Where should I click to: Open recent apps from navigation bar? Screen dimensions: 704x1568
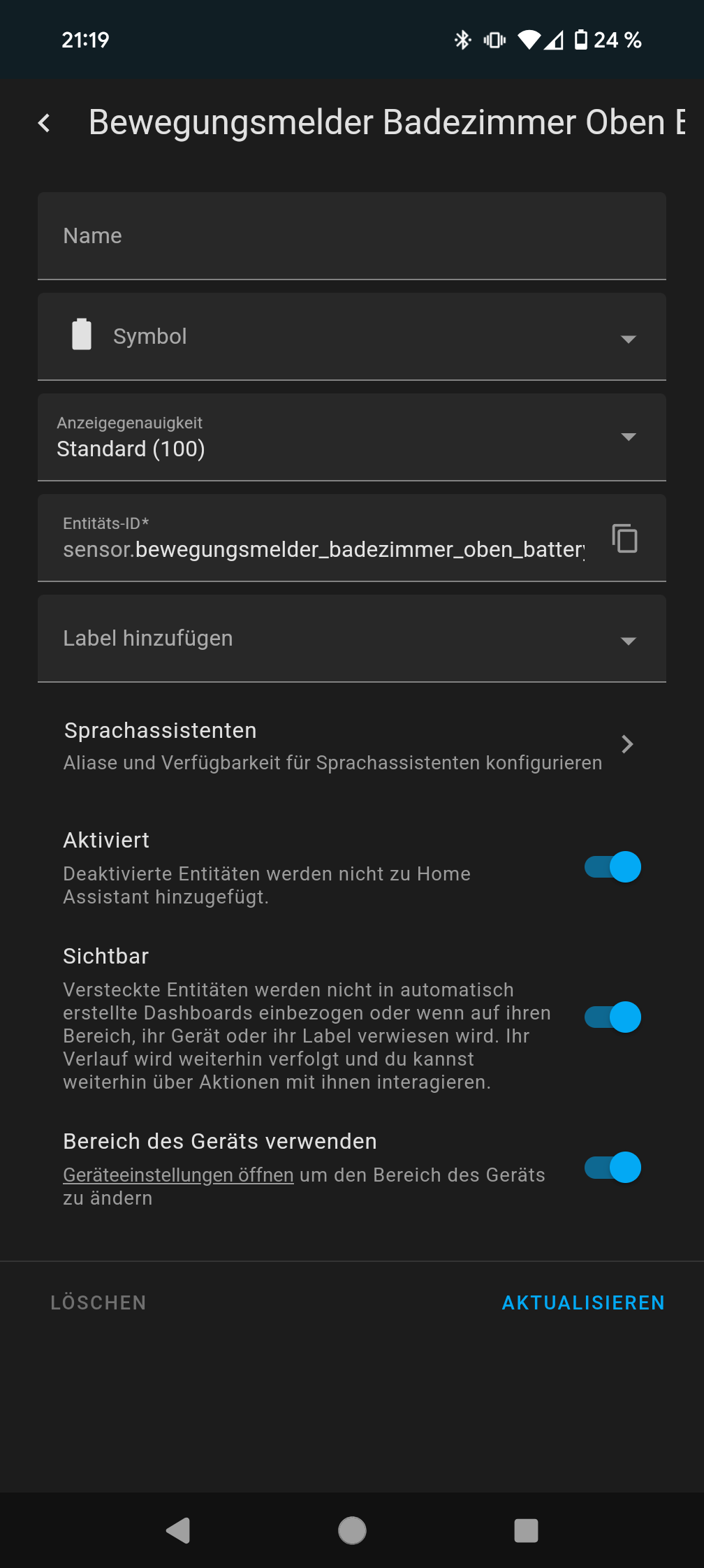coord(526,1530)
